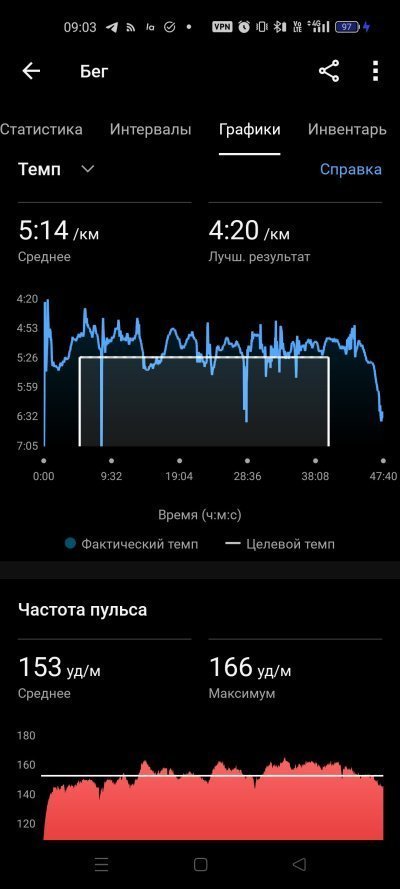This screenshot has height=889, width=400.
Task: Go back from the Бег screen
Action: pos(31,71)
